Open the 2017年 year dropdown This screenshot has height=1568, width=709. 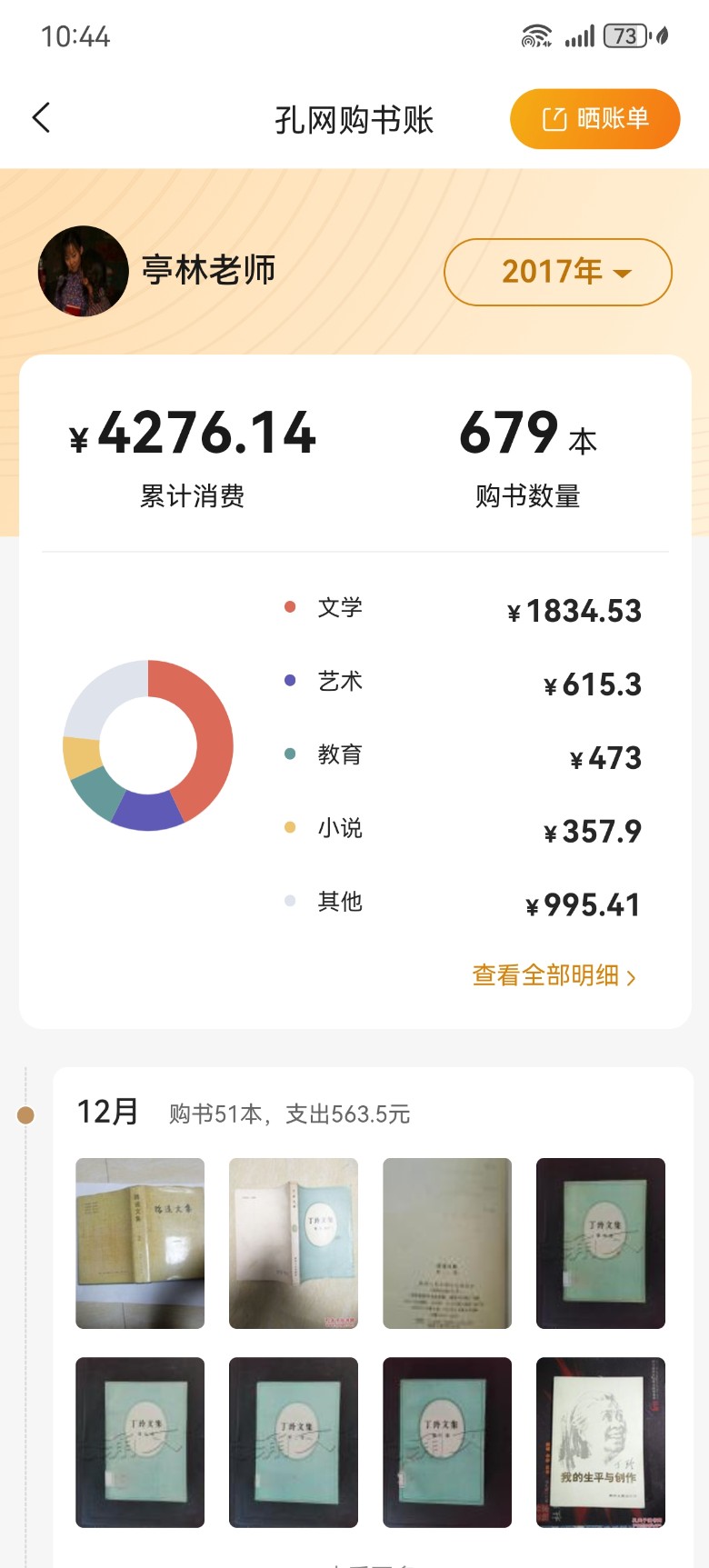pyautogui.click(x=557, y=272)
